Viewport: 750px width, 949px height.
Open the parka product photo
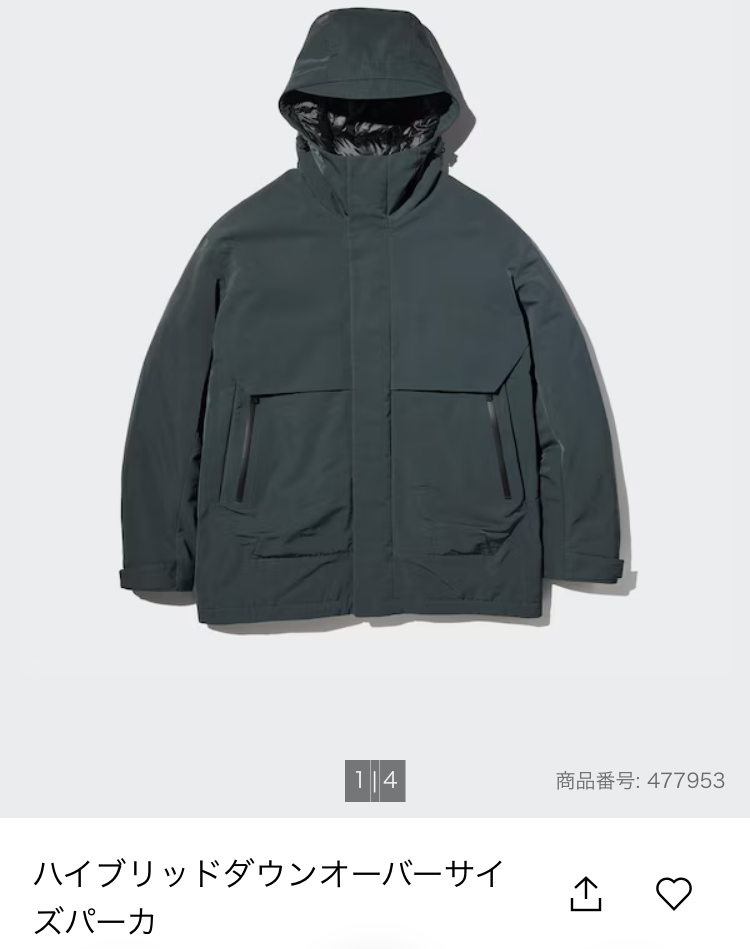[375, 321]
